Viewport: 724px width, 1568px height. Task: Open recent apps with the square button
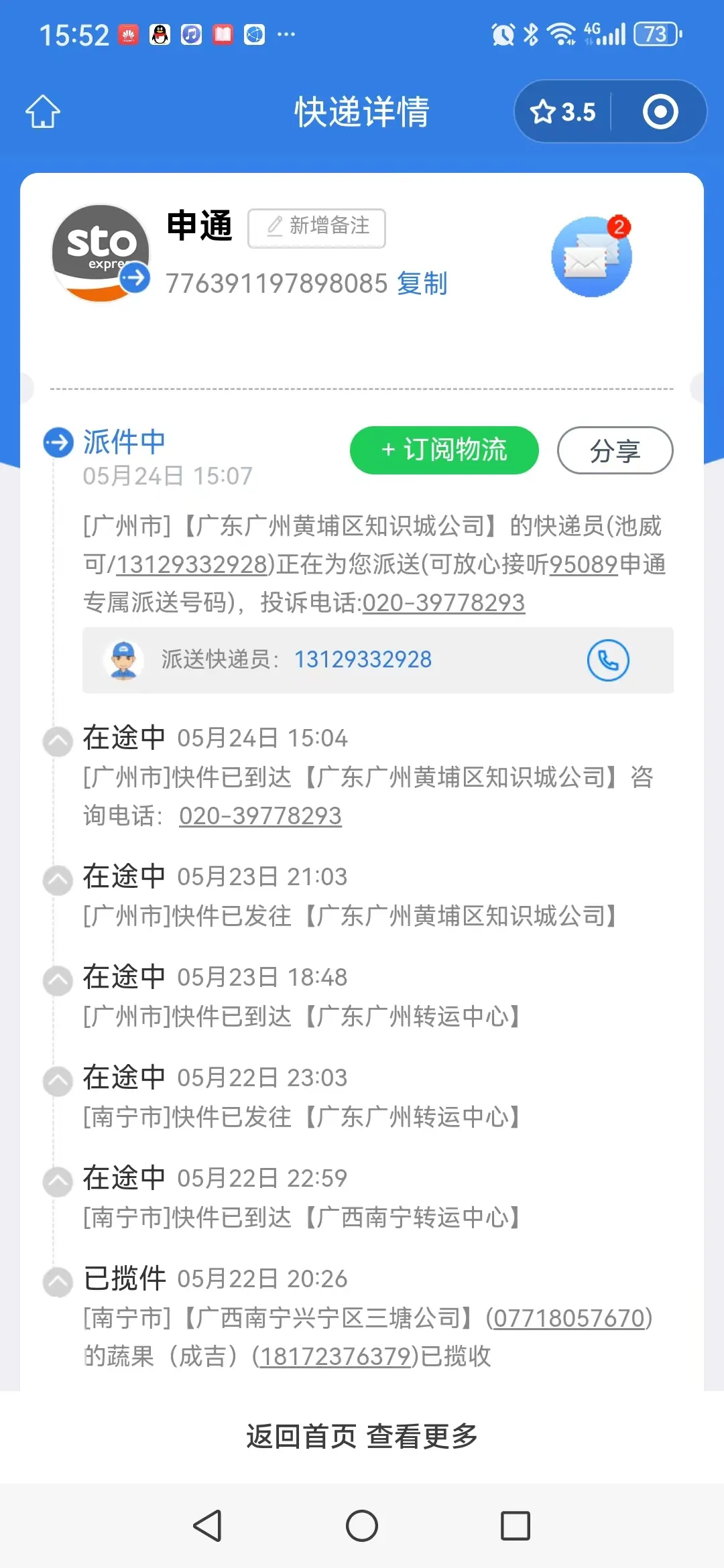pos(516,1526)
